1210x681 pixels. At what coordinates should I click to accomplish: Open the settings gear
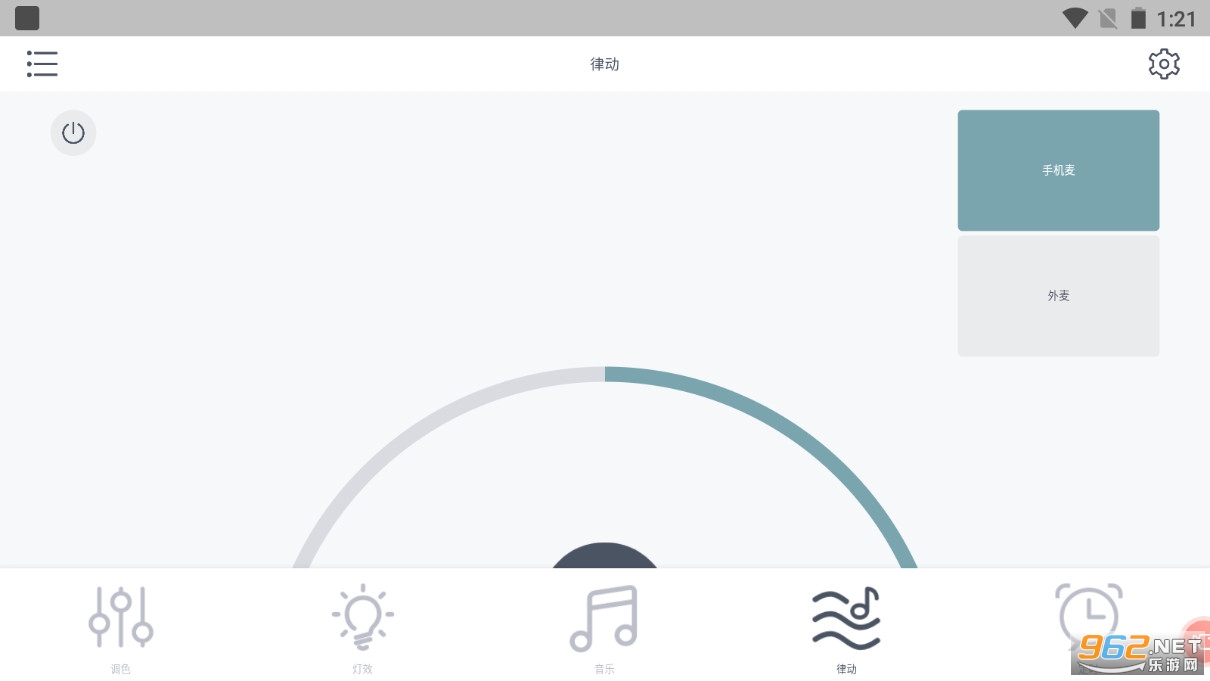coord(1164,64)
